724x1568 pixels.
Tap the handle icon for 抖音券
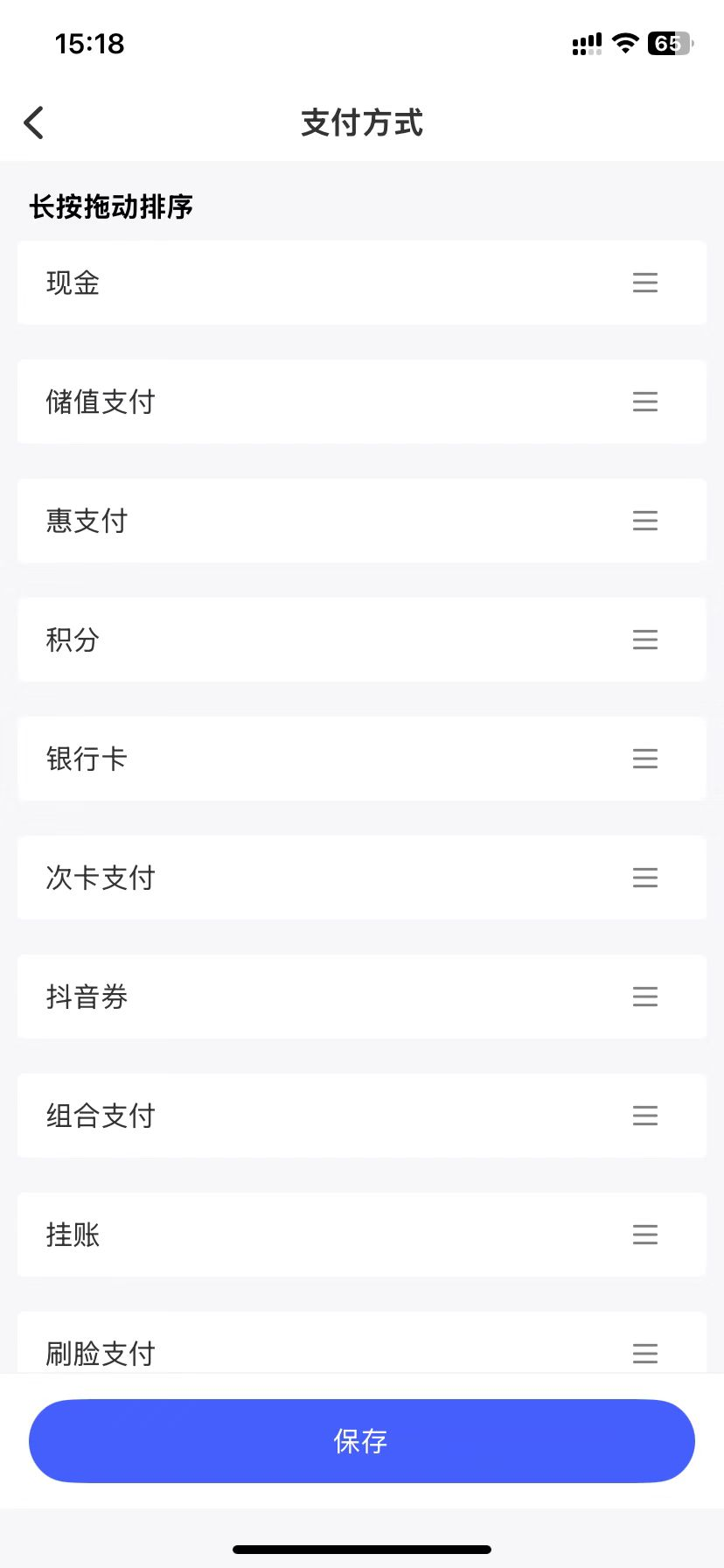coord(645,997)
